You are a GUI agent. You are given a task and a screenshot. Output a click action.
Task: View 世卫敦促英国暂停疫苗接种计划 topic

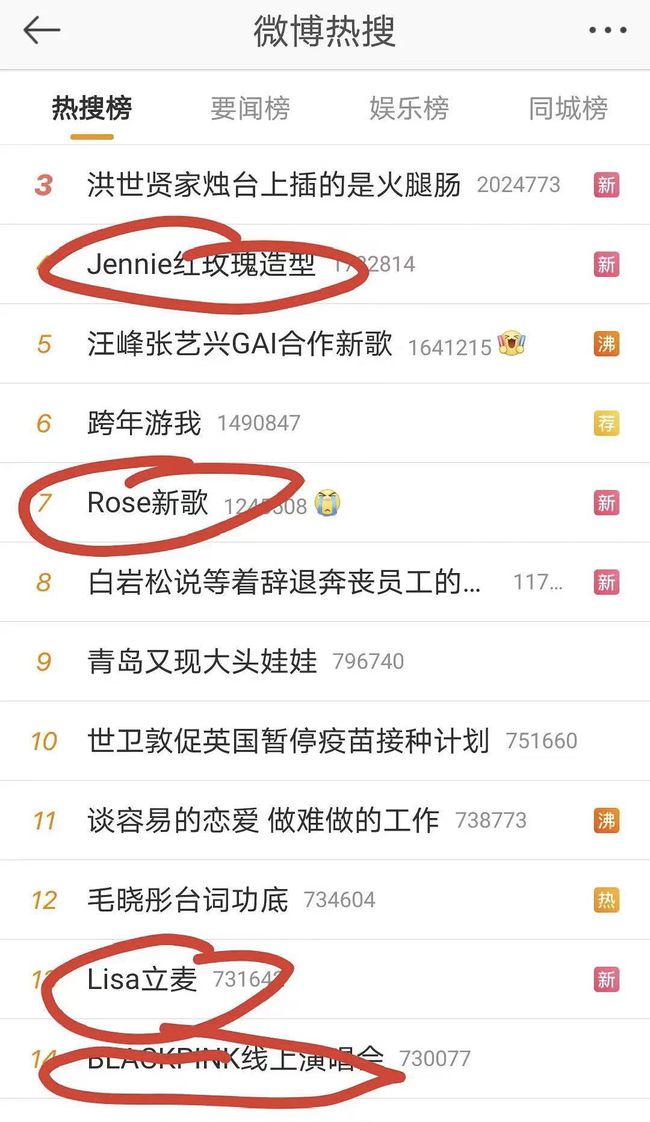(325, 741)
